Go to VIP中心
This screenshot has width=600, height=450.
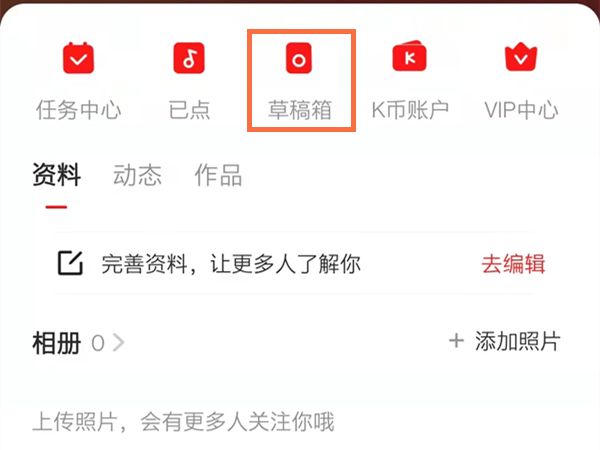[520, 78]
